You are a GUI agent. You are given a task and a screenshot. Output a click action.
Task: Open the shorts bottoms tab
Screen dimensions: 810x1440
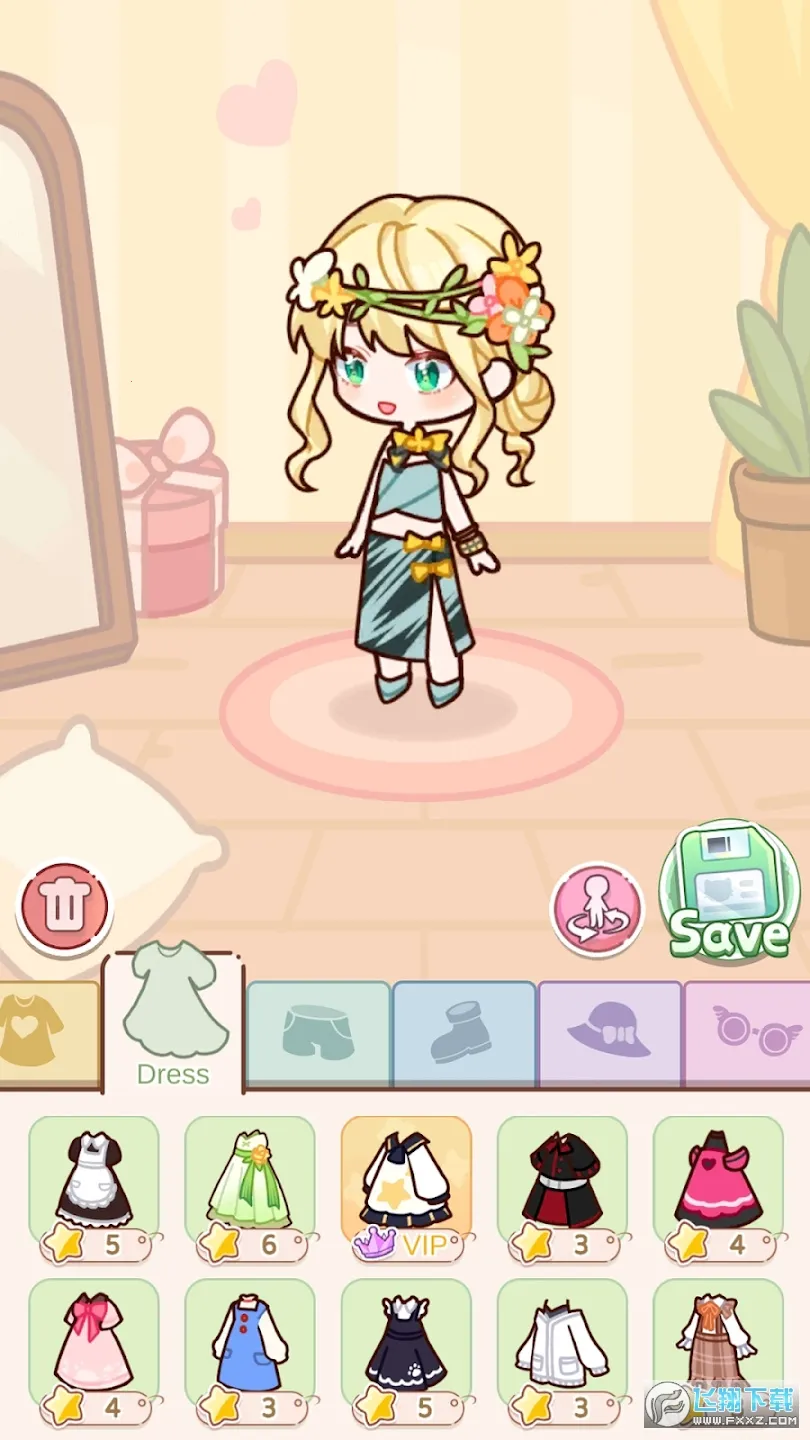click(x=318, y=1035)
